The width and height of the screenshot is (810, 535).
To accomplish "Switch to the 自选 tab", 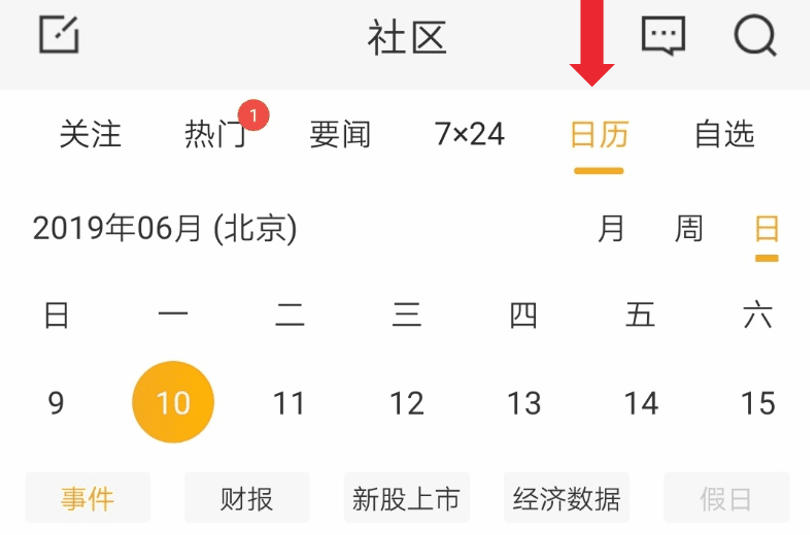I will 724,135.
